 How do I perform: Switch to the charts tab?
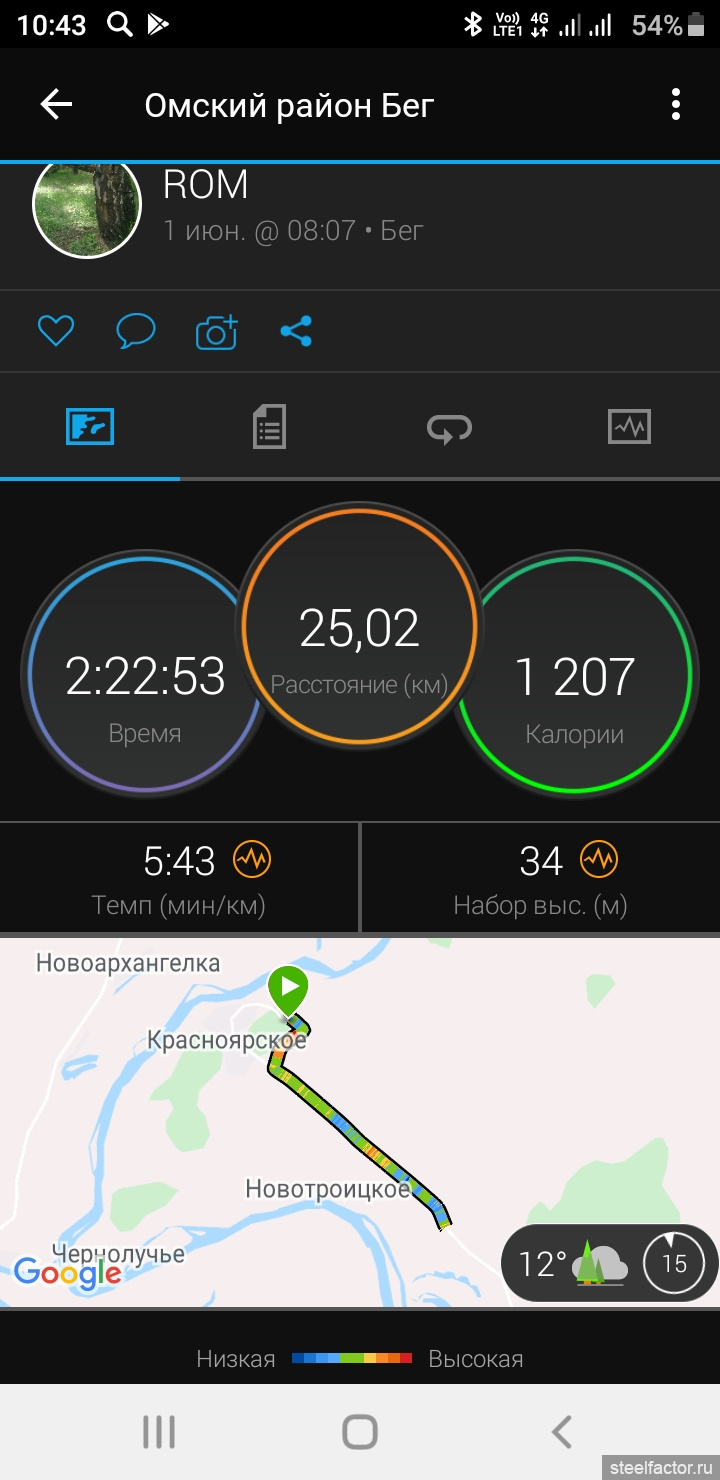[x=629, y=427]
